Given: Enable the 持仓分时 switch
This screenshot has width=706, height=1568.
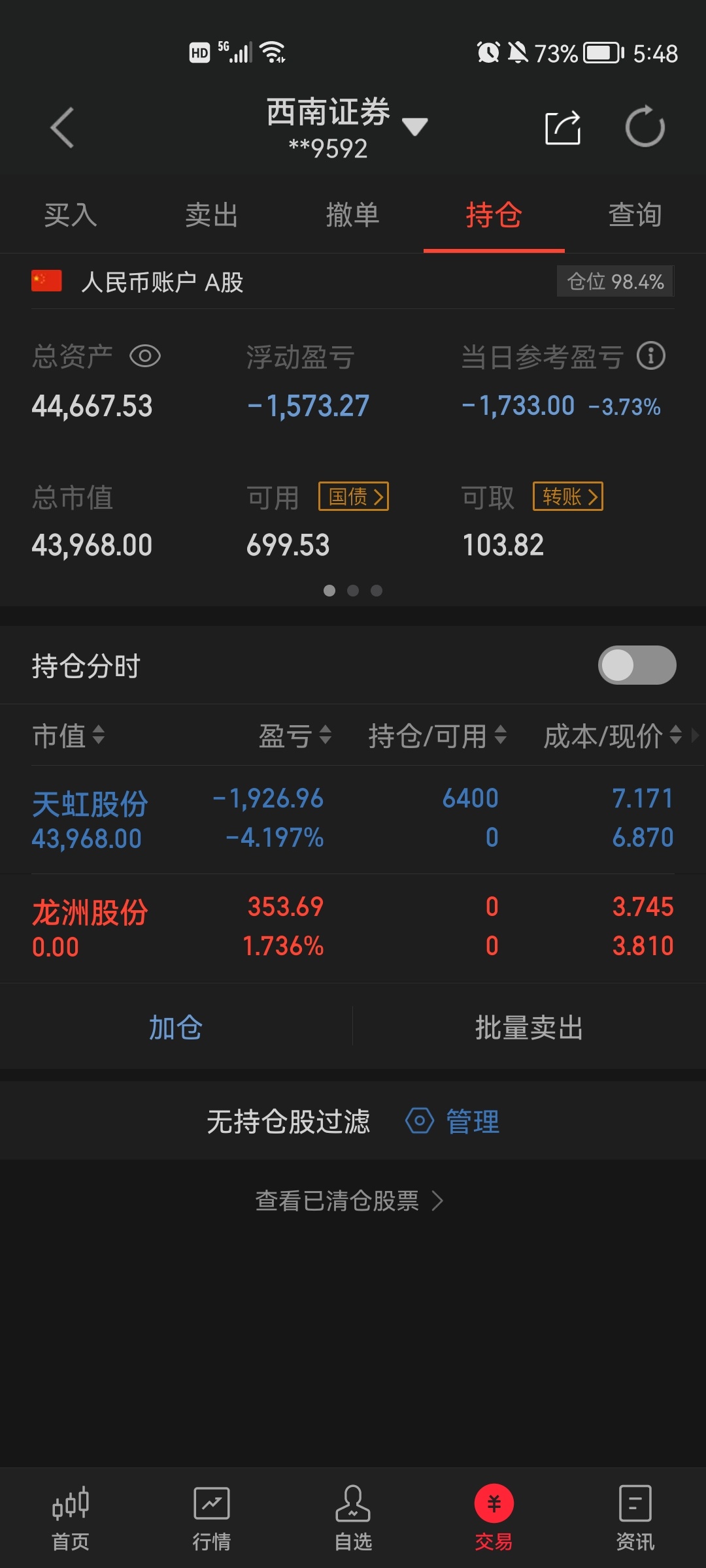Looking at the screenshot, I should tap(637, 665).
